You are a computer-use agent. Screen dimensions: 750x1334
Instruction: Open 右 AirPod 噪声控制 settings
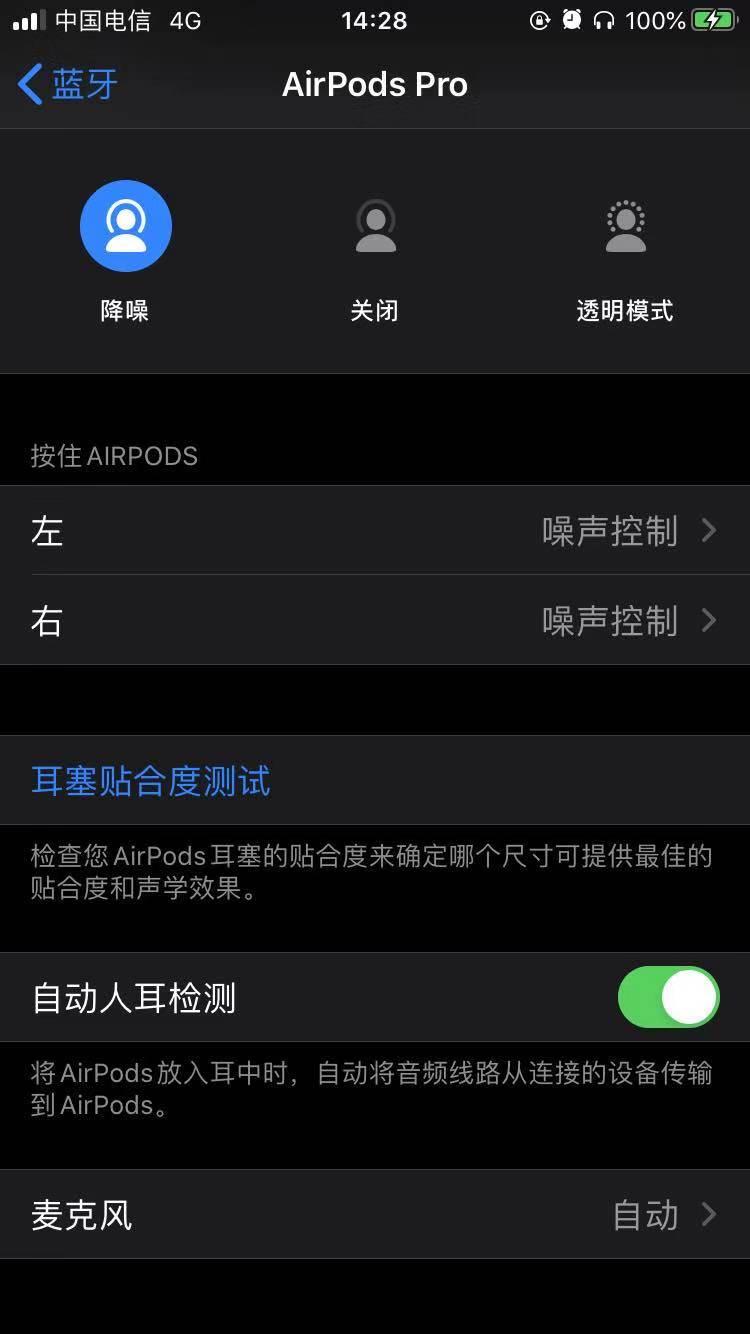point(375,621)
